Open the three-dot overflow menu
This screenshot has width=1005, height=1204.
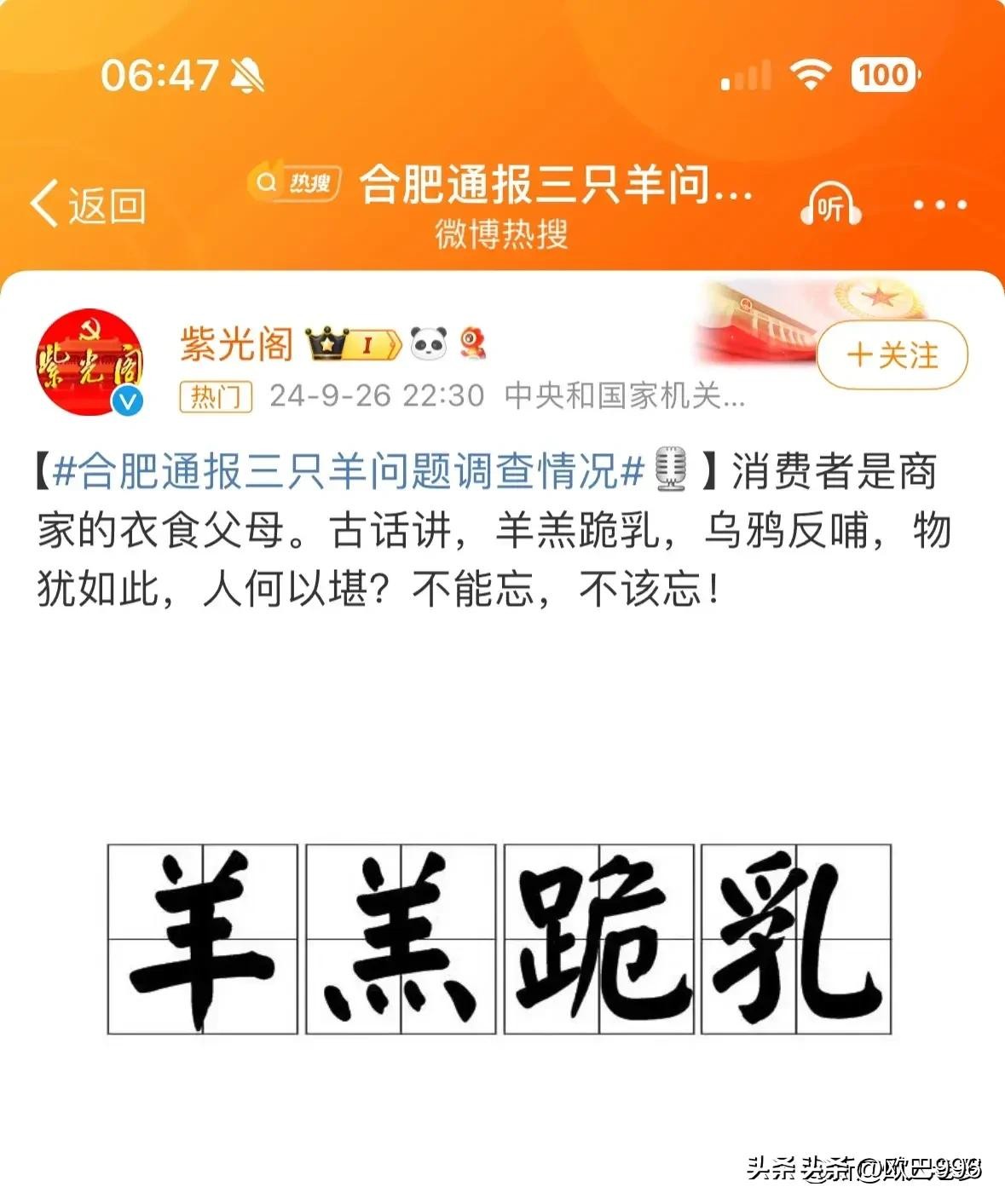coord(939,205)
